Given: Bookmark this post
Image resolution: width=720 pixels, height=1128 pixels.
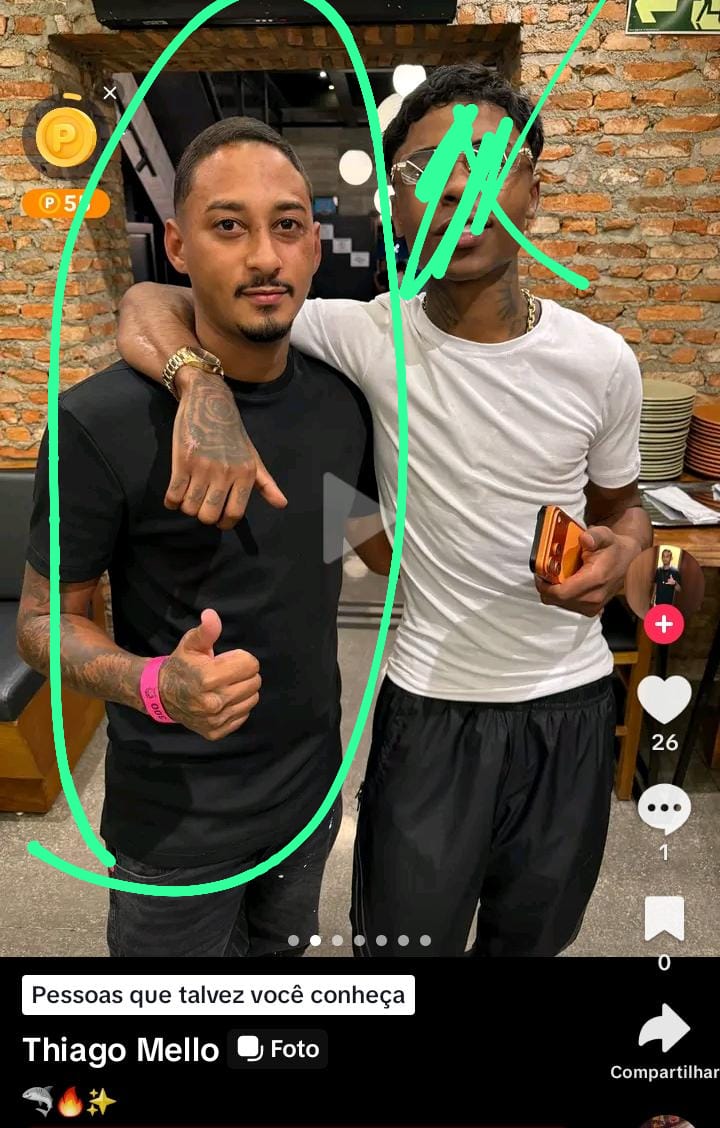Looking at the screenshot, I should coord(664,919).
